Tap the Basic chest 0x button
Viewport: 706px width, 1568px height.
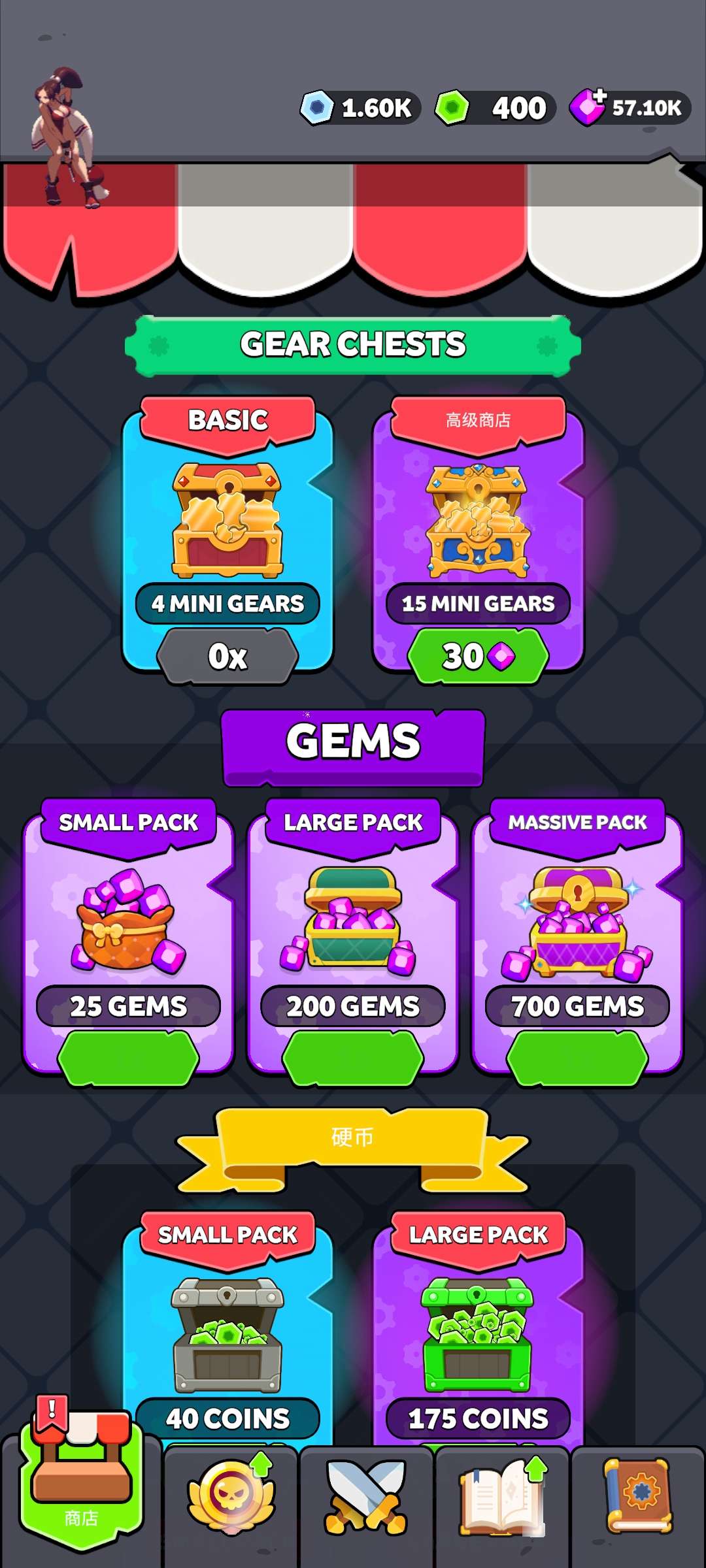227,657
